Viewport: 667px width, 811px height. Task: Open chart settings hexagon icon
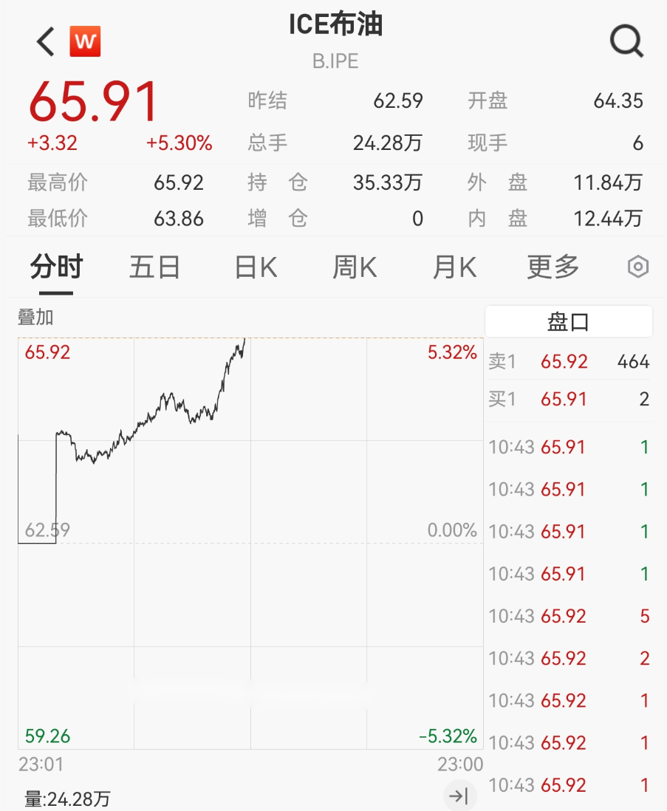[637, 267]
